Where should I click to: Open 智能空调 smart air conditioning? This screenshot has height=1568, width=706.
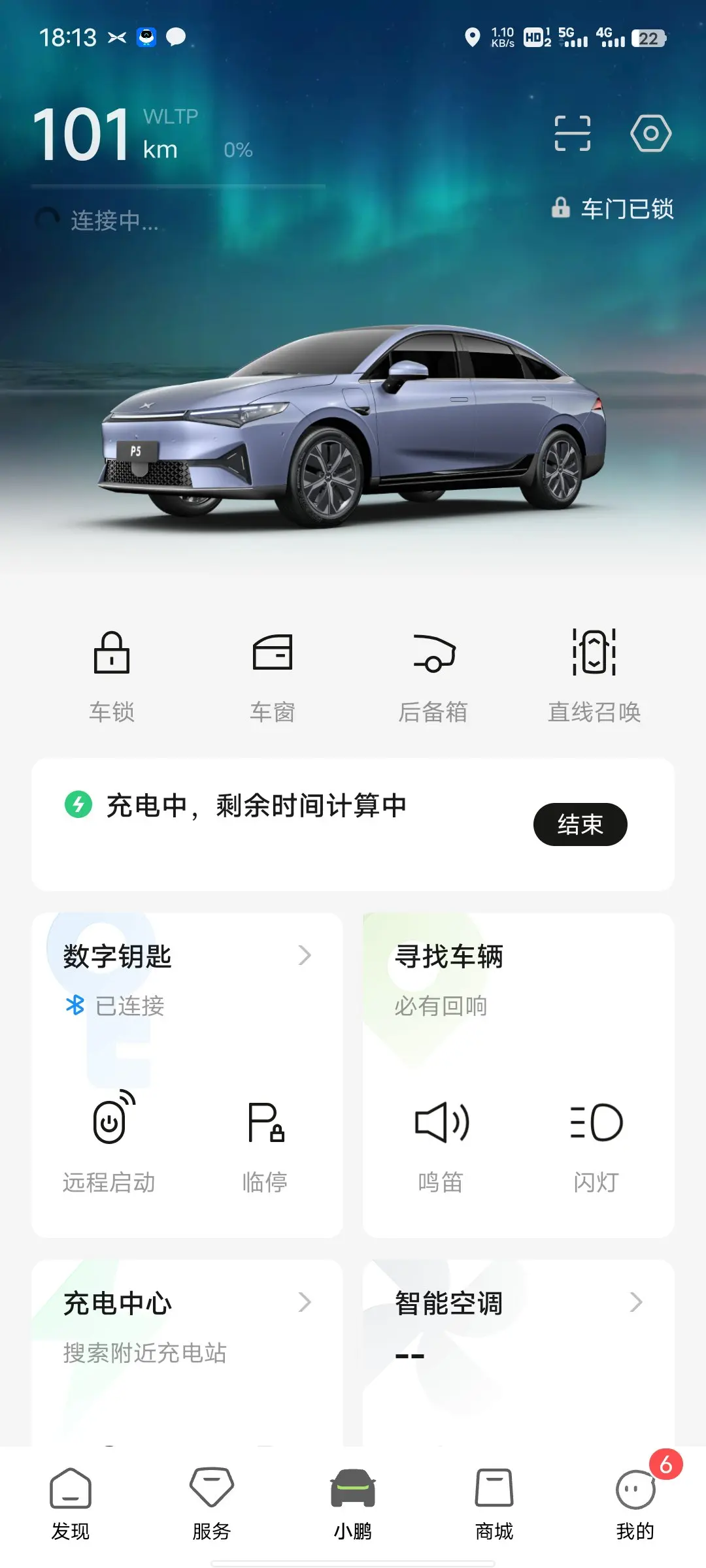518,1303
